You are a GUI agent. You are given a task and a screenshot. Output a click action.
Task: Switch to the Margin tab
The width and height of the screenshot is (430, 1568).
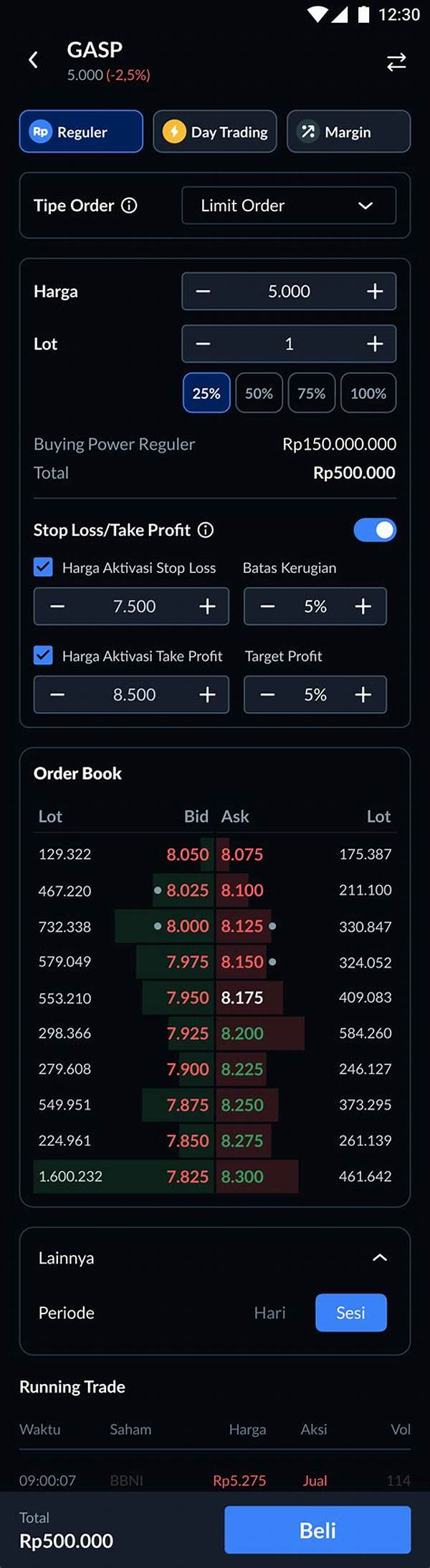click(x=348, y=132)
